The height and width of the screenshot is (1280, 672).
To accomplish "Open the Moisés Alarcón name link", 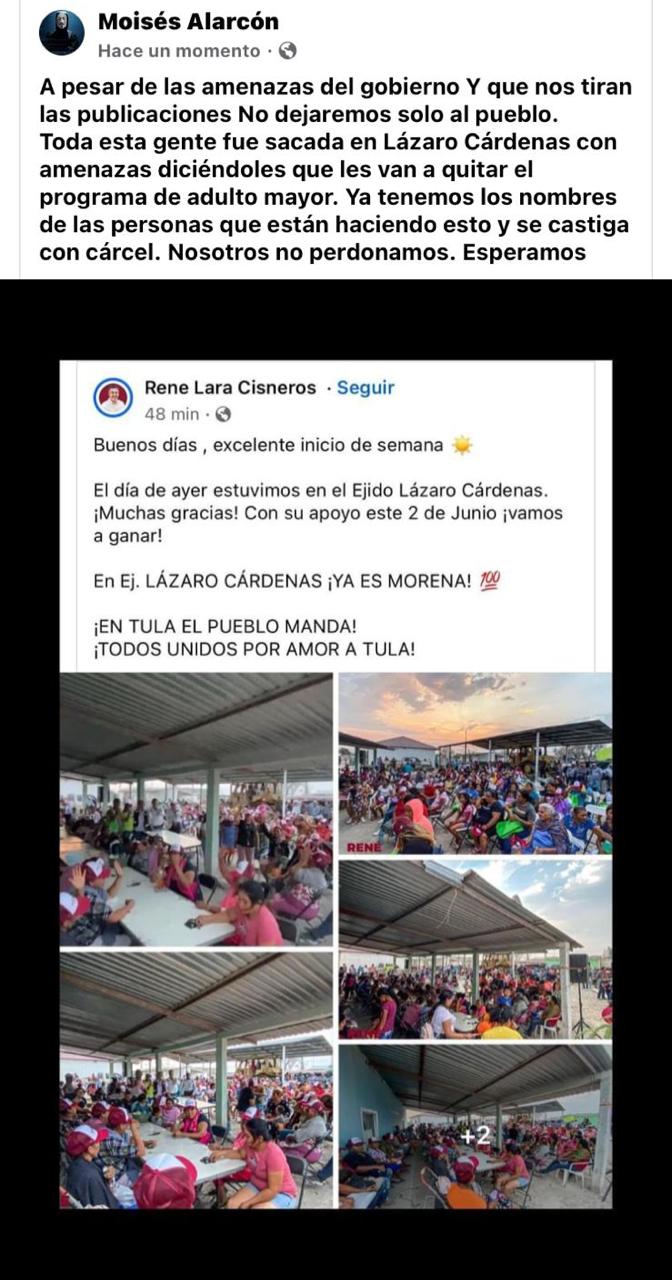I will [188, 21].
